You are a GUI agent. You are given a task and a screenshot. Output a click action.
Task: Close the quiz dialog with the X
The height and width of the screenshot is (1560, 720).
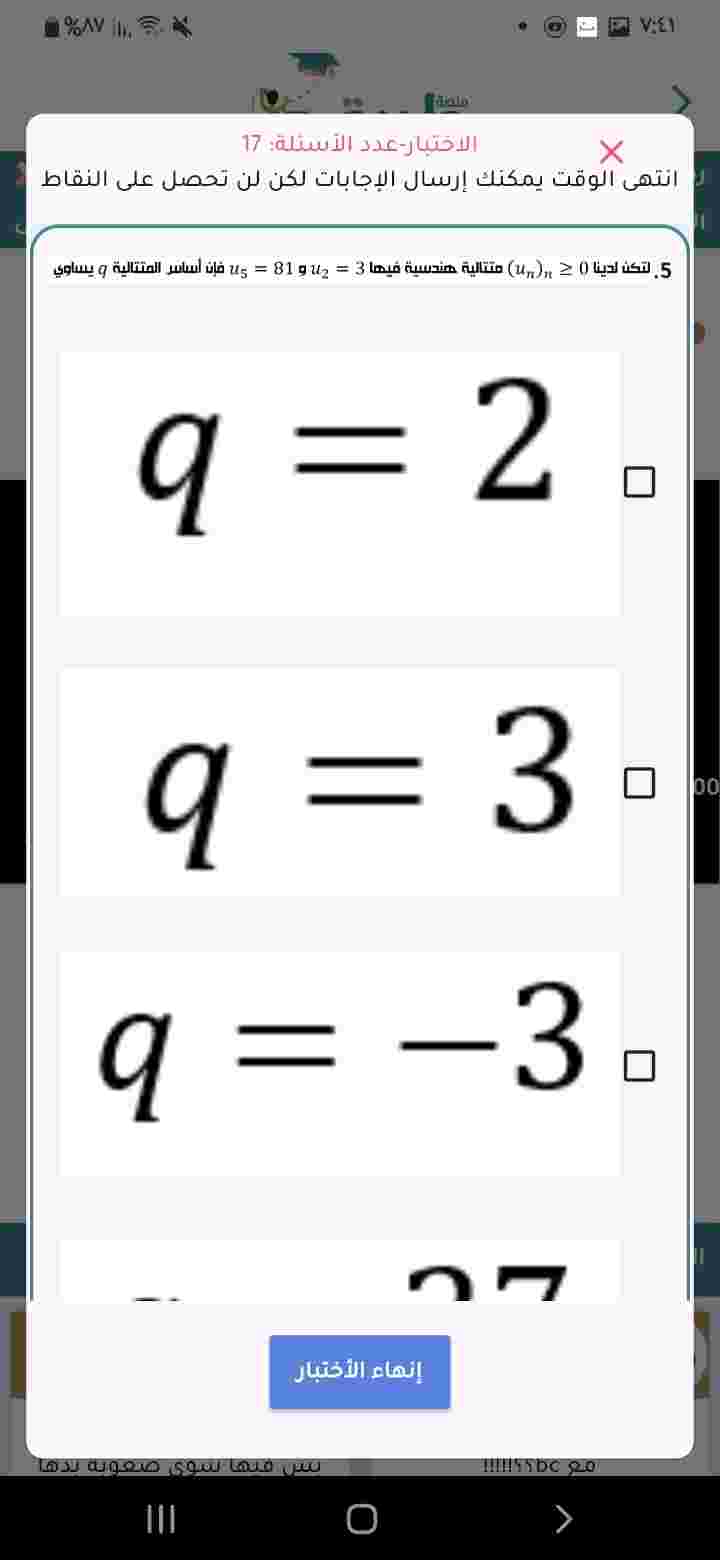(x=611, y=152)
